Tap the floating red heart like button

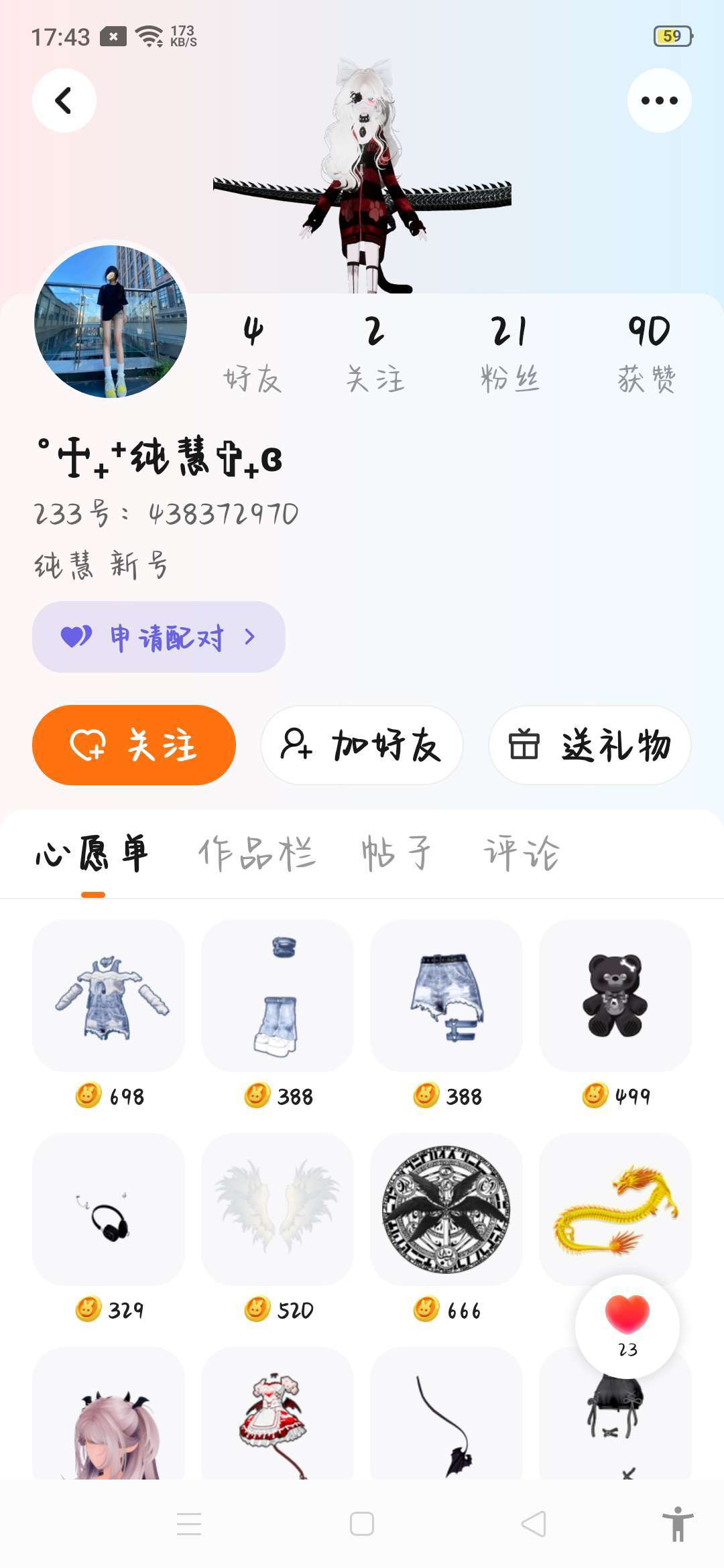tap(627, 1325)
